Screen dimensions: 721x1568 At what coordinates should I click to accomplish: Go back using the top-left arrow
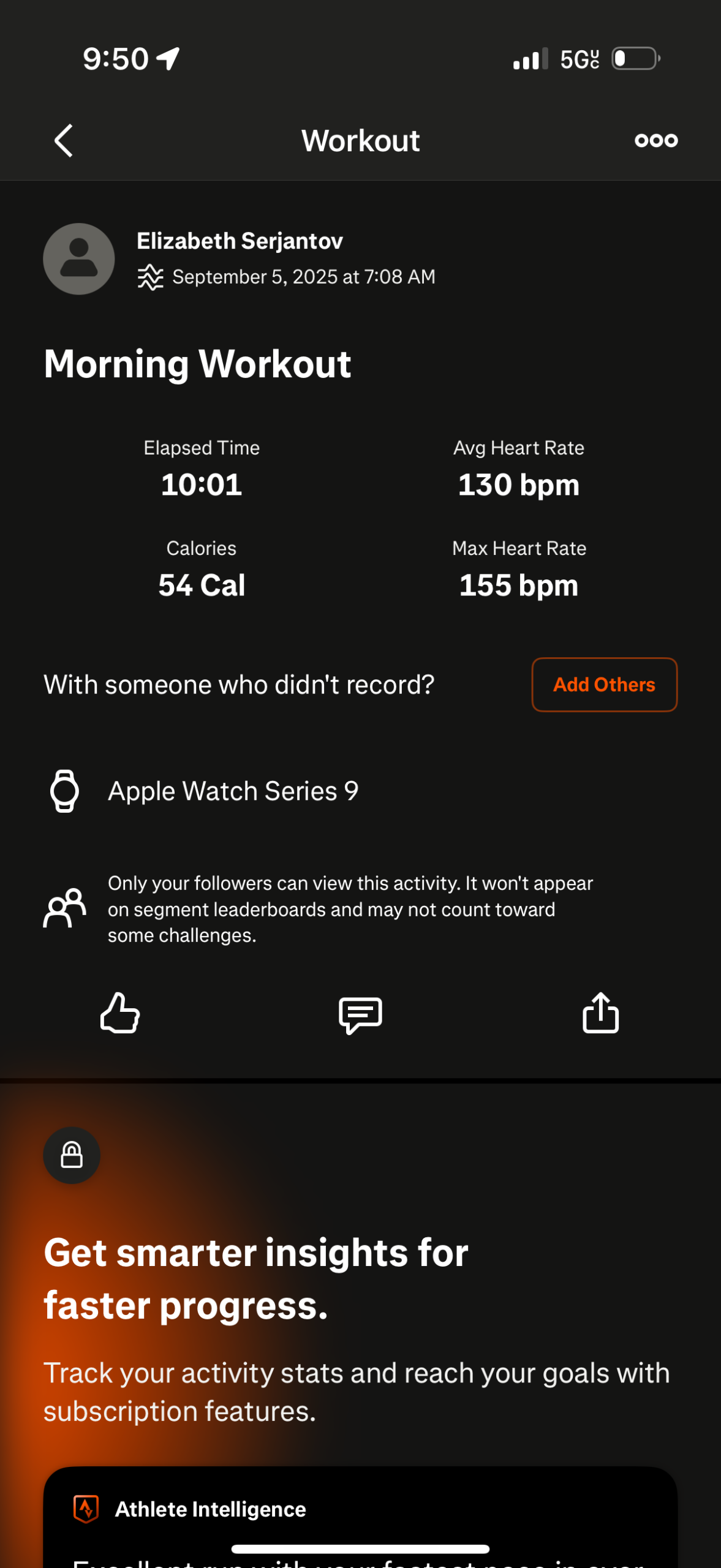(64, 140)
